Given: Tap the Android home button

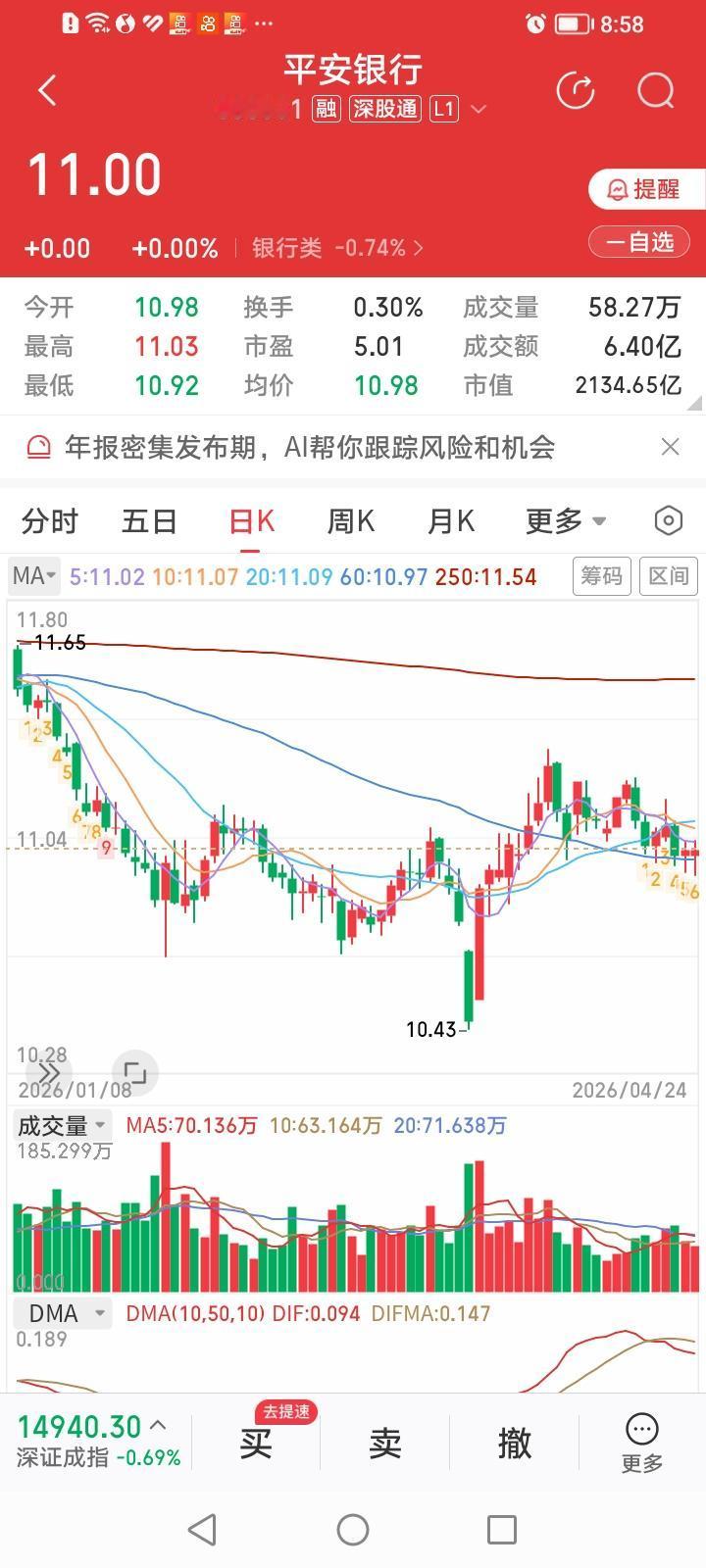Looking at the screenshot, I should point(353,1529).
